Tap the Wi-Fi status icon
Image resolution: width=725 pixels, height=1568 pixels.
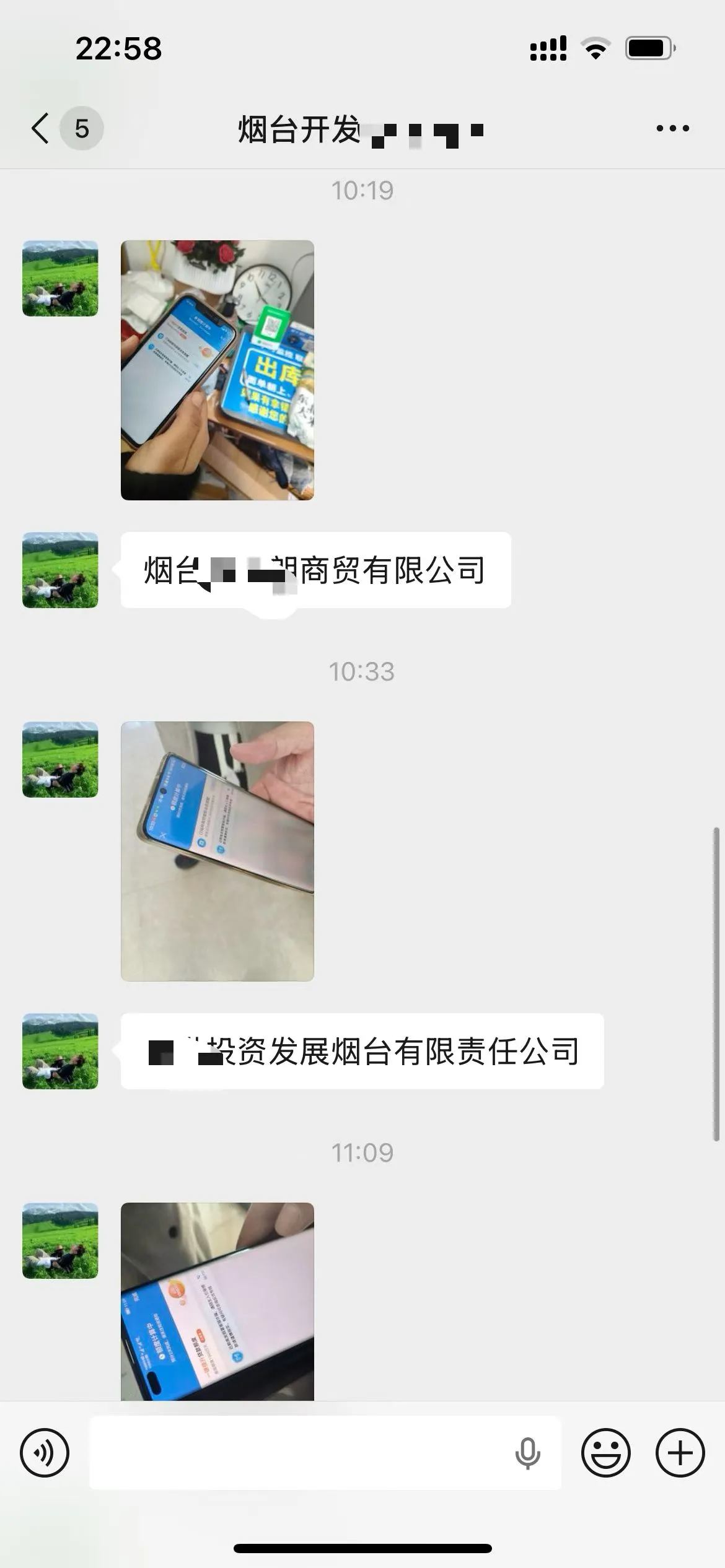pos(595,50)
